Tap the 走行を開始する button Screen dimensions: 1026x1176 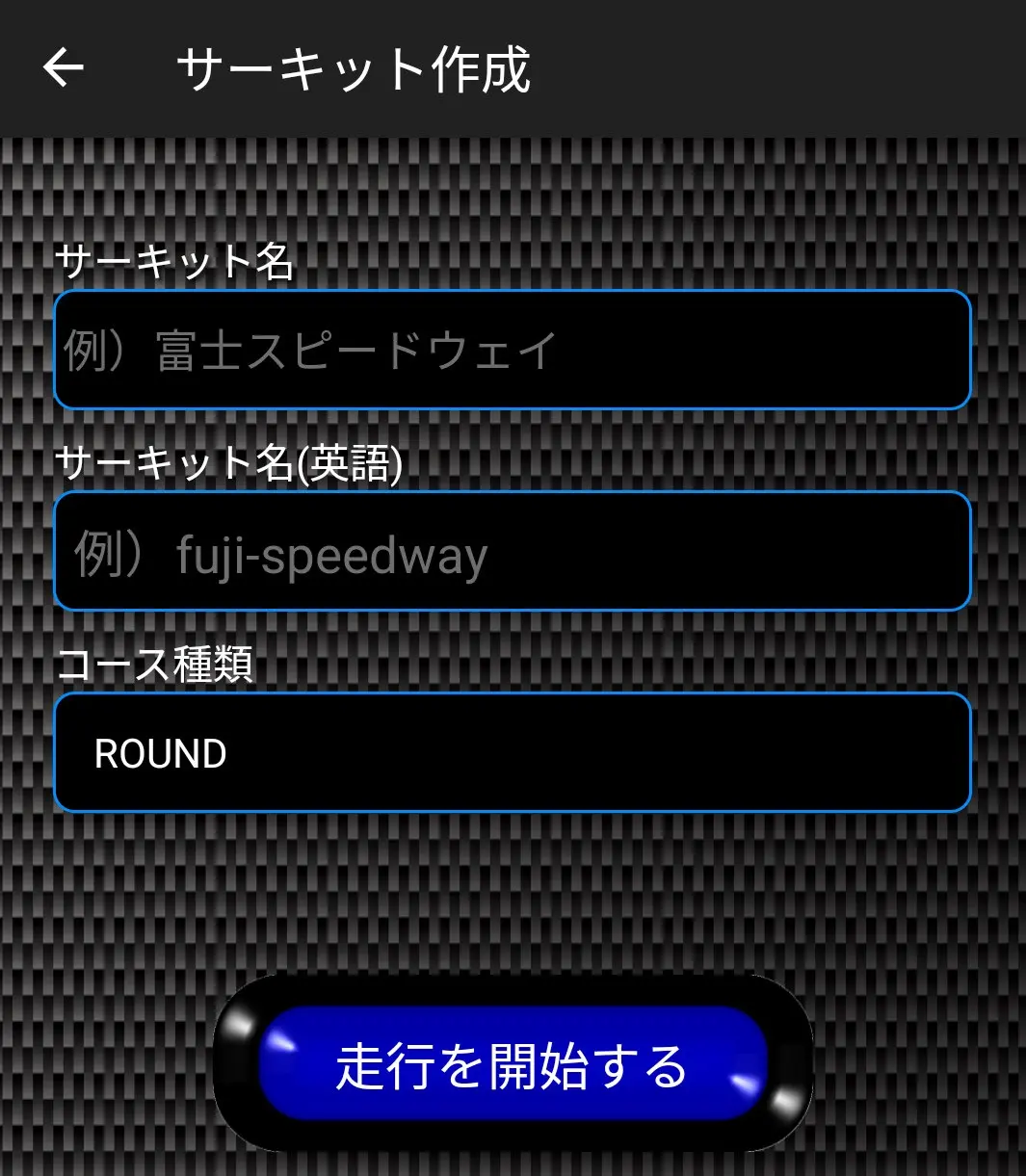512,1065
